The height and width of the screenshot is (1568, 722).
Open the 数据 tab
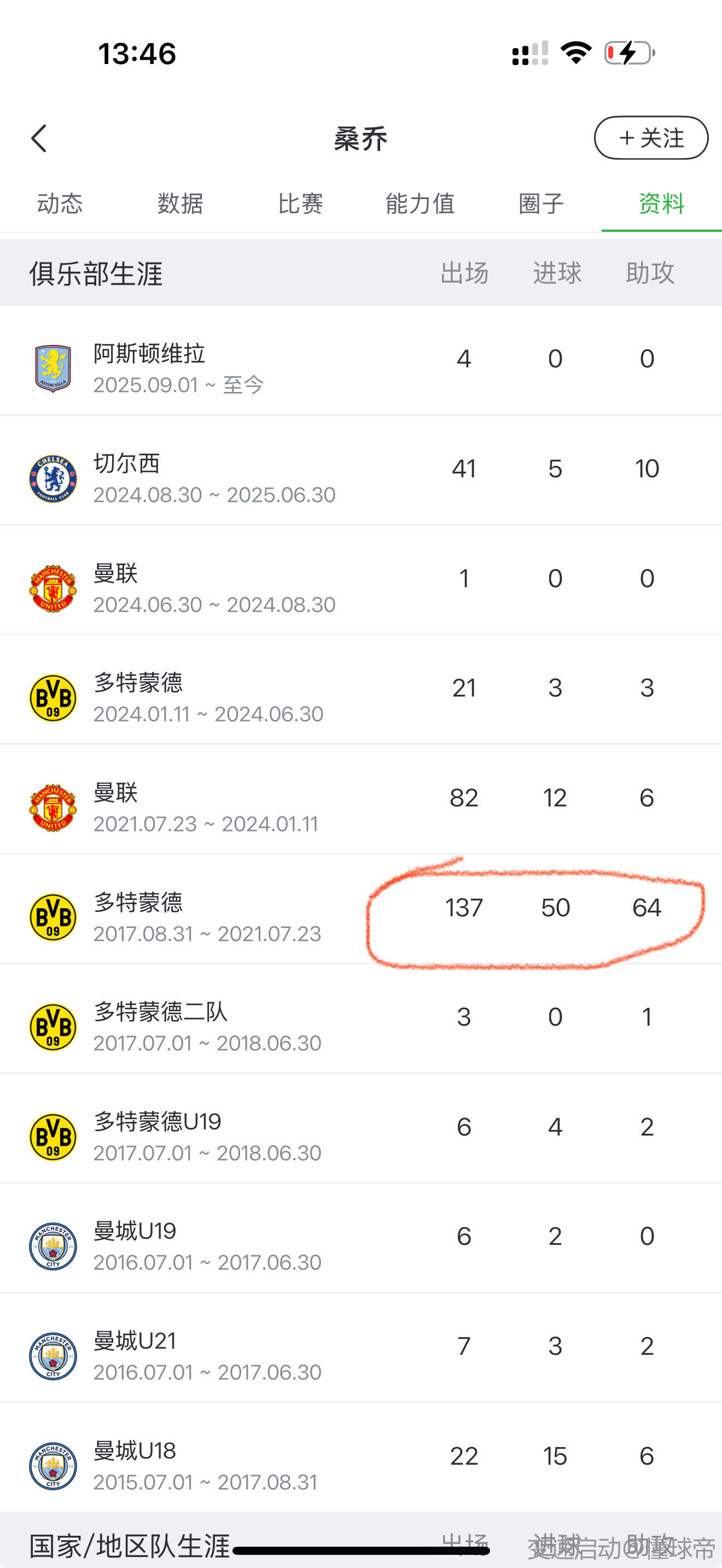pos(179,203)
